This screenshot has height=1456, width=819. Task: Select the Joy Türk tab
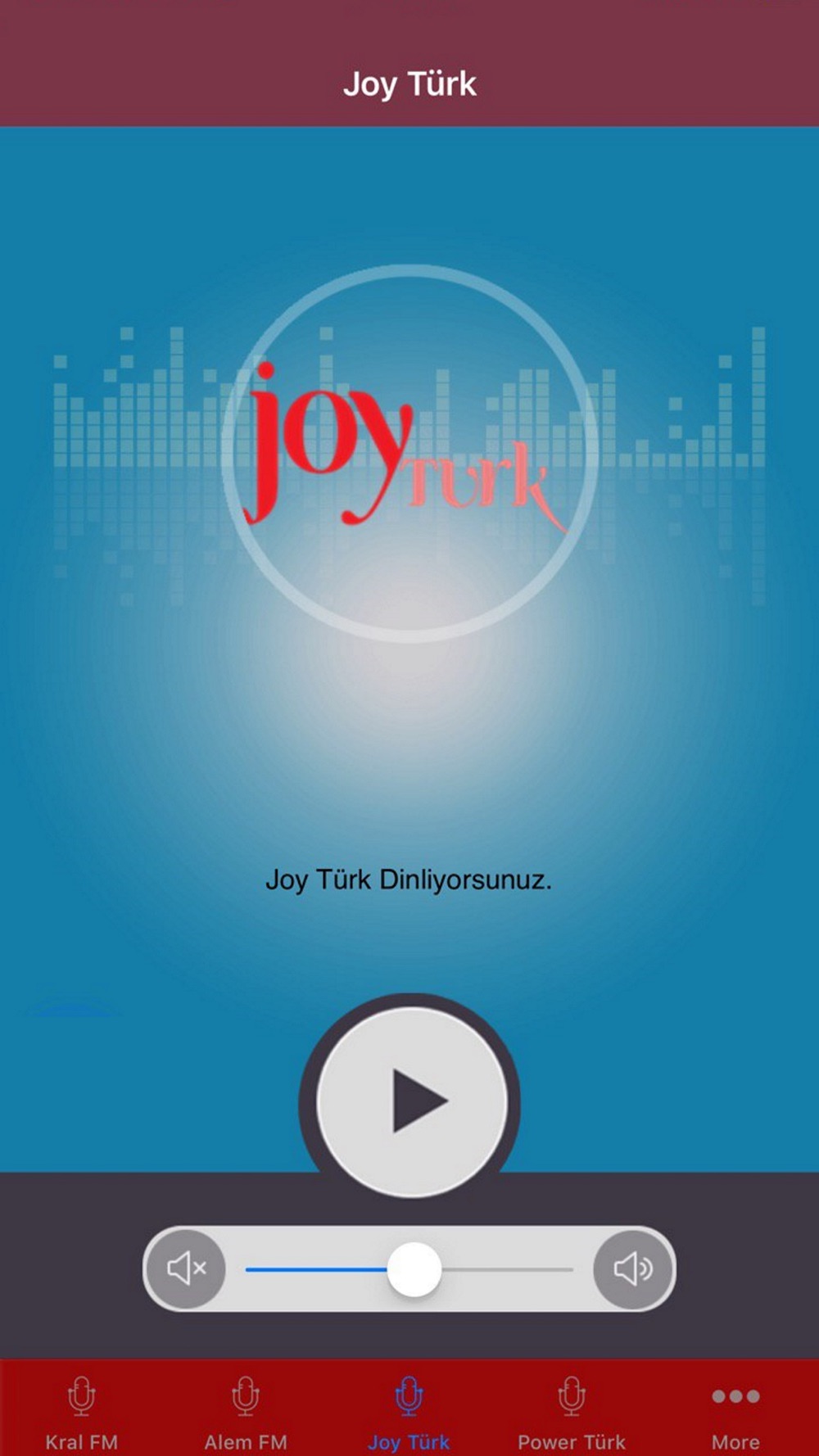click(x=409, y=1413)
